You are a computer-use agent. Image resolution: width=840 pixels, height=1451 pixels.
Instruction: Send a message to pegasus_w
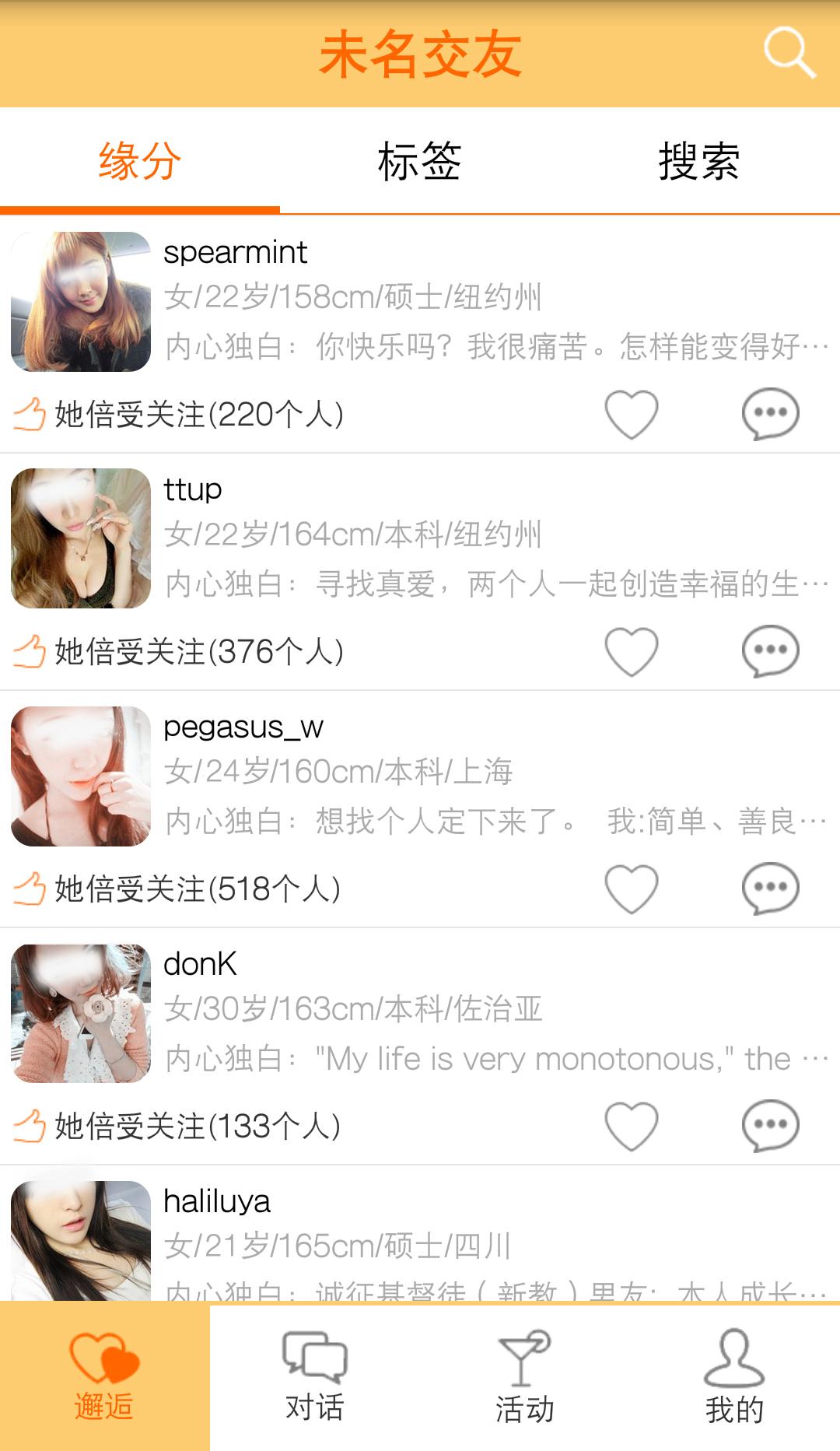pyautogui.click(x=770, y=888)
